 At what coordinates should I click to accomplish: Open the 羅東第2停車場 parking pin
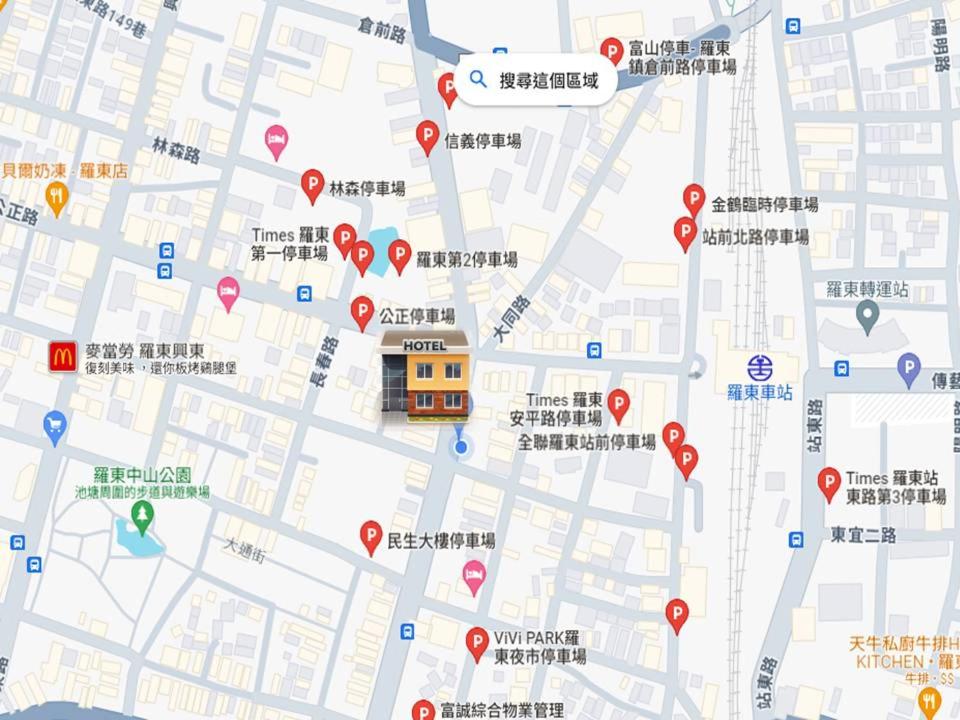click(400, 256)
